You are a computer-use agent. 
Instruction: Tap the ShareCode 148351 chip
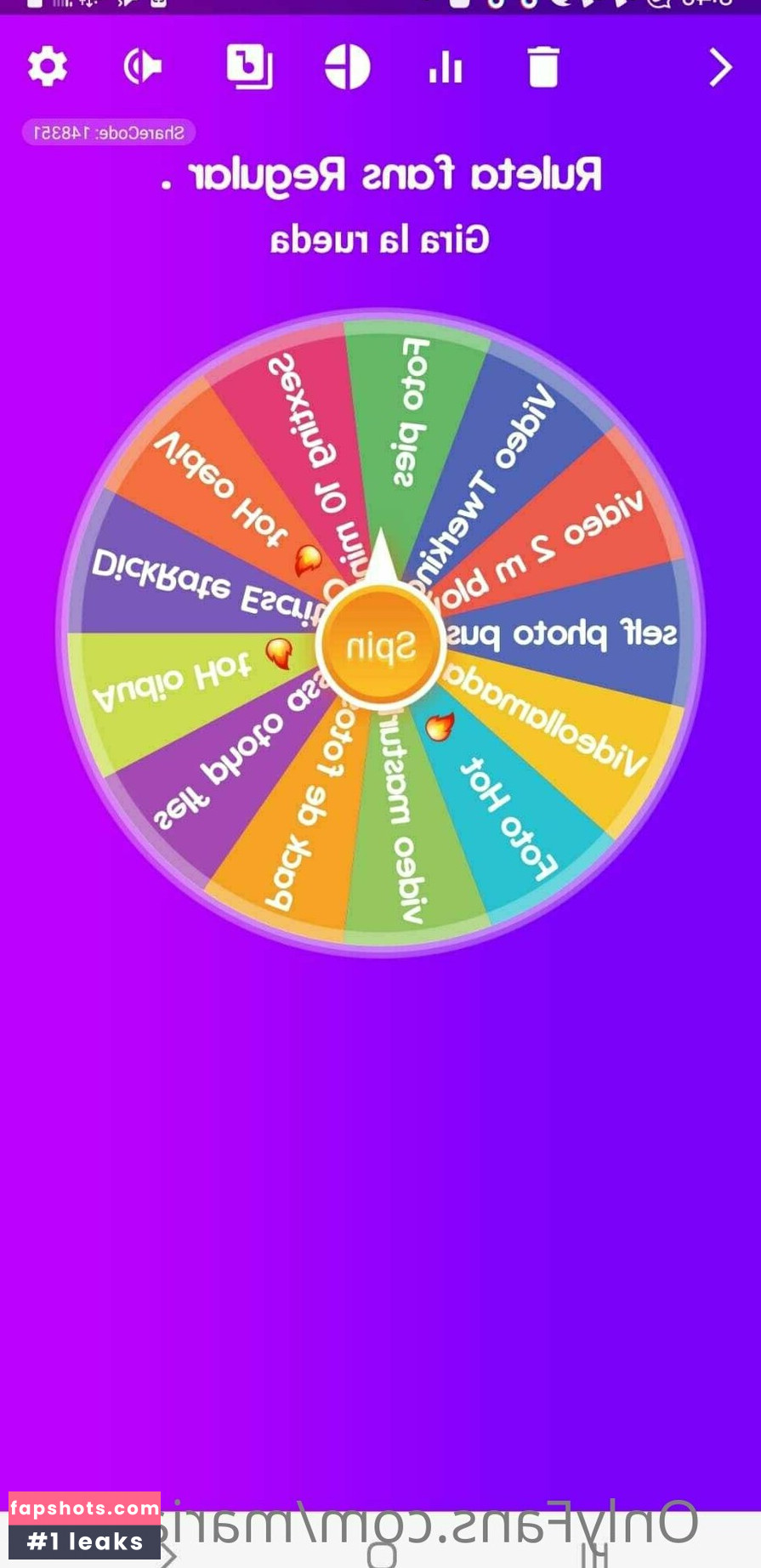[x=109, y=133]
